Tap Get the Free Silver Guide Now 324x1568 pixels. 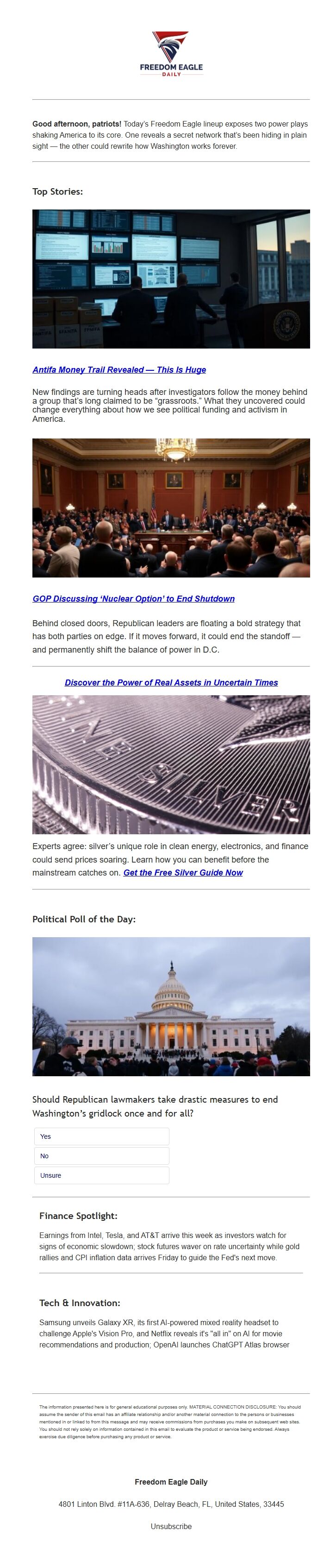pyautogui.click(x=183, y=872)
